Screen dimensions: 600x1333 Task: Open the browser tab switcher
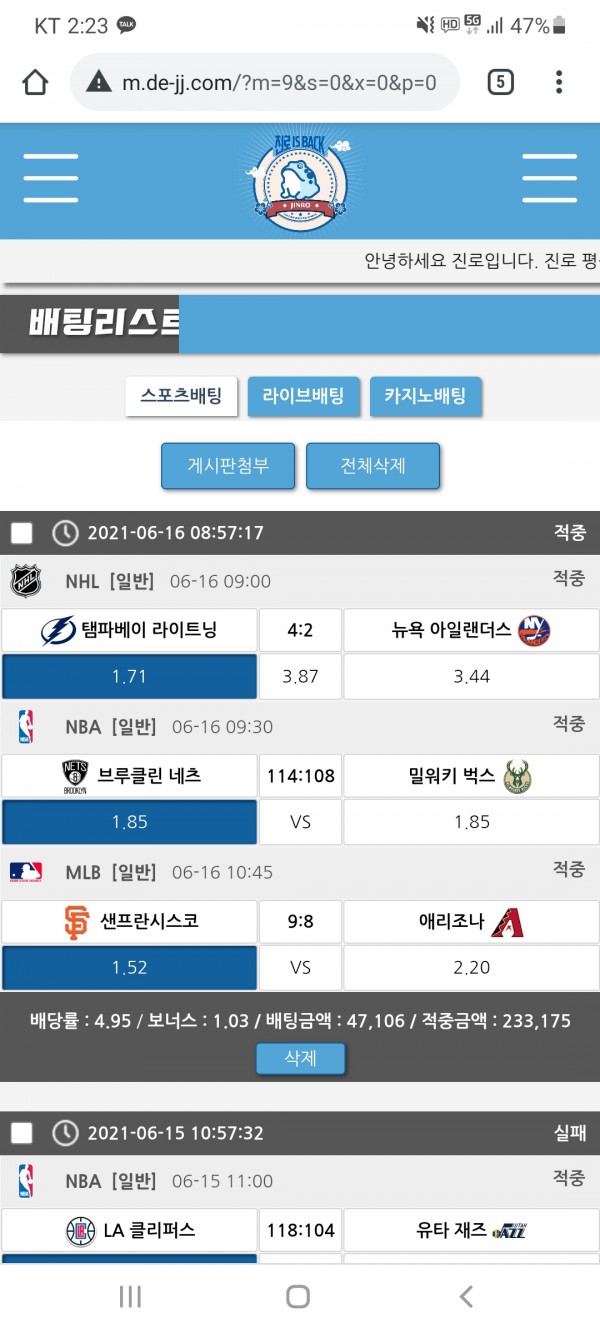click(x=500, y=82)
